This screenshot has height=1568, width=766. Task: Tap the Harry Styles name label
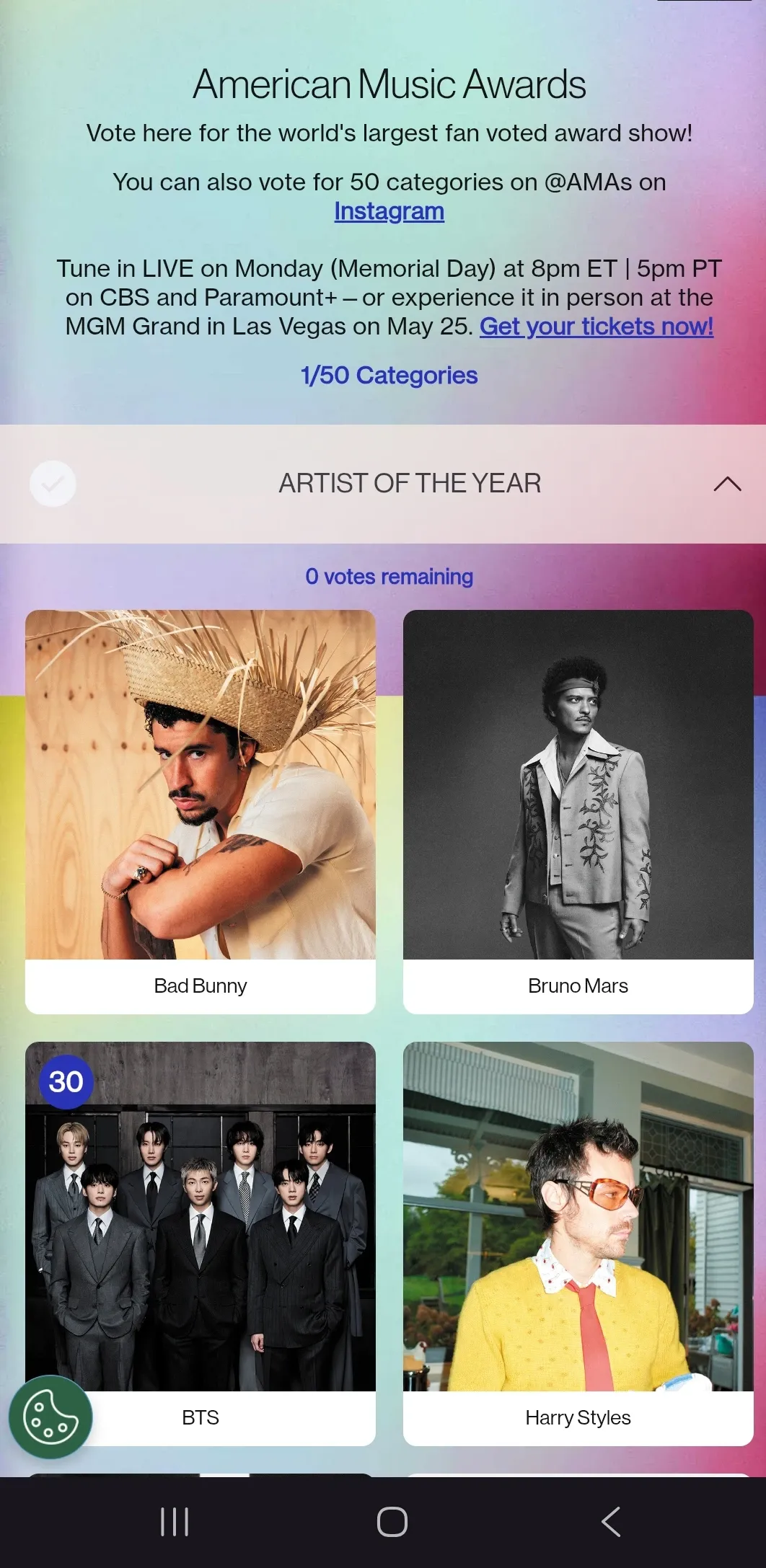(577, 1417)
